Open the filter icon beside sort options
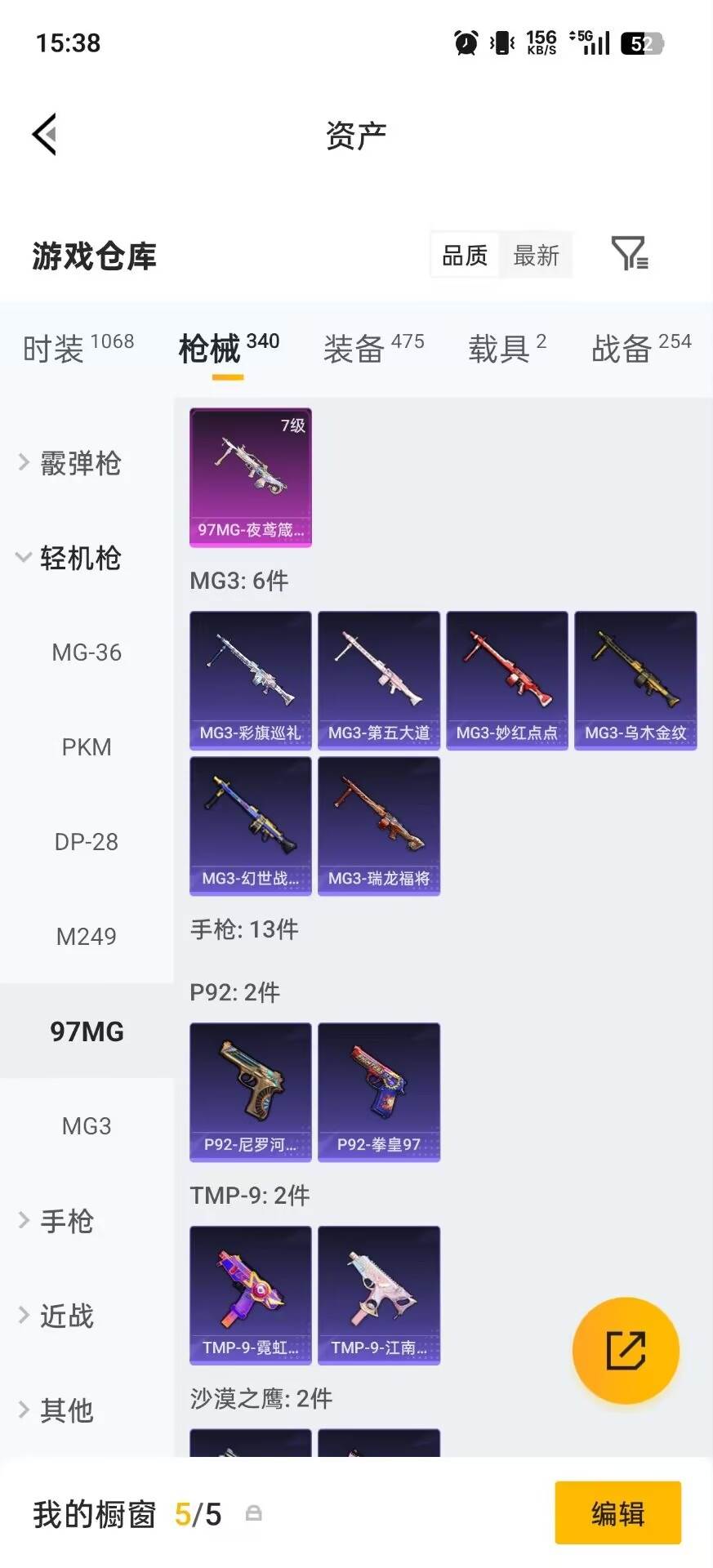 click(x=630, y=254)
